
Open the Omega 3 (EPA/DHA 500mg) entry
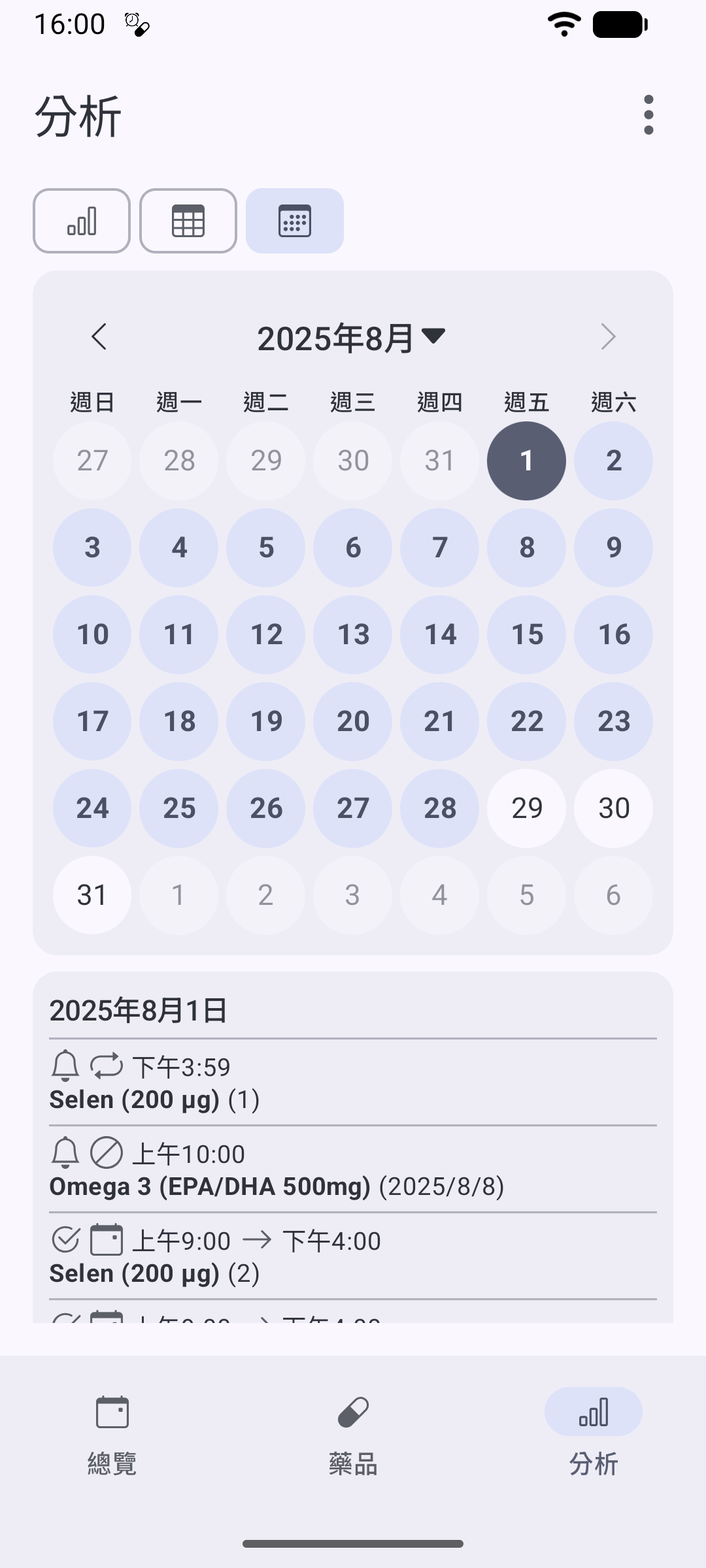[353, 1169]
